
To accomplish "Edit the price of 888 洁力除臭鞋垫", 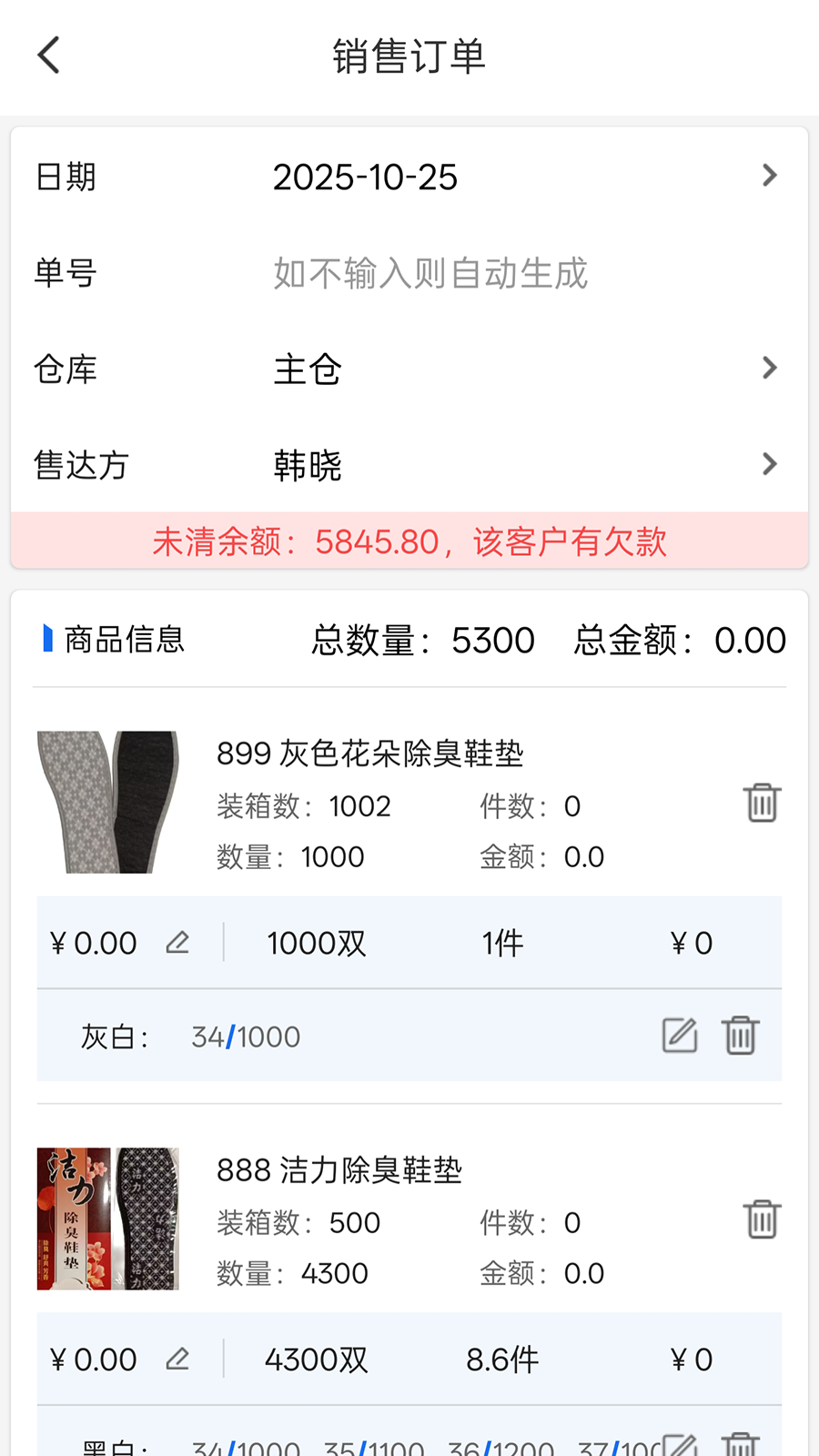I will click(x=177, y=1359).
